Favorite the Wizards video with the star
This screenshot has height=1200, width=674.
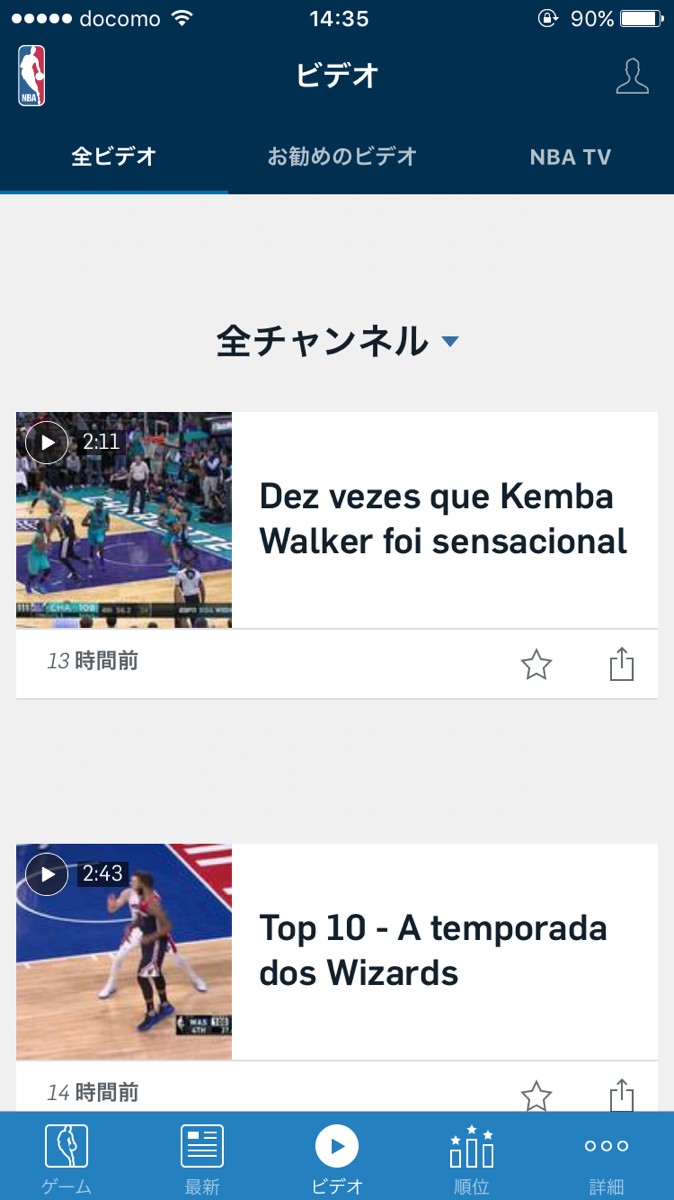[x=537, y=1095]
